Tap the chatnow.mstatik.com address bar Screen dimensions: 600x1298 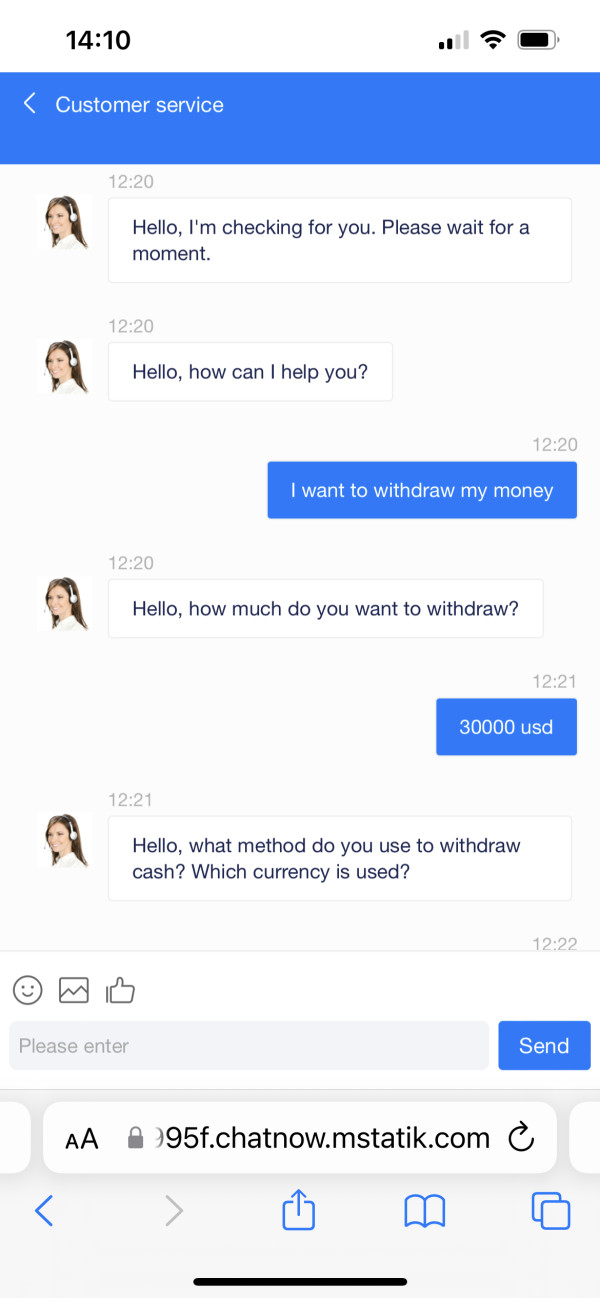point(300,1138)
